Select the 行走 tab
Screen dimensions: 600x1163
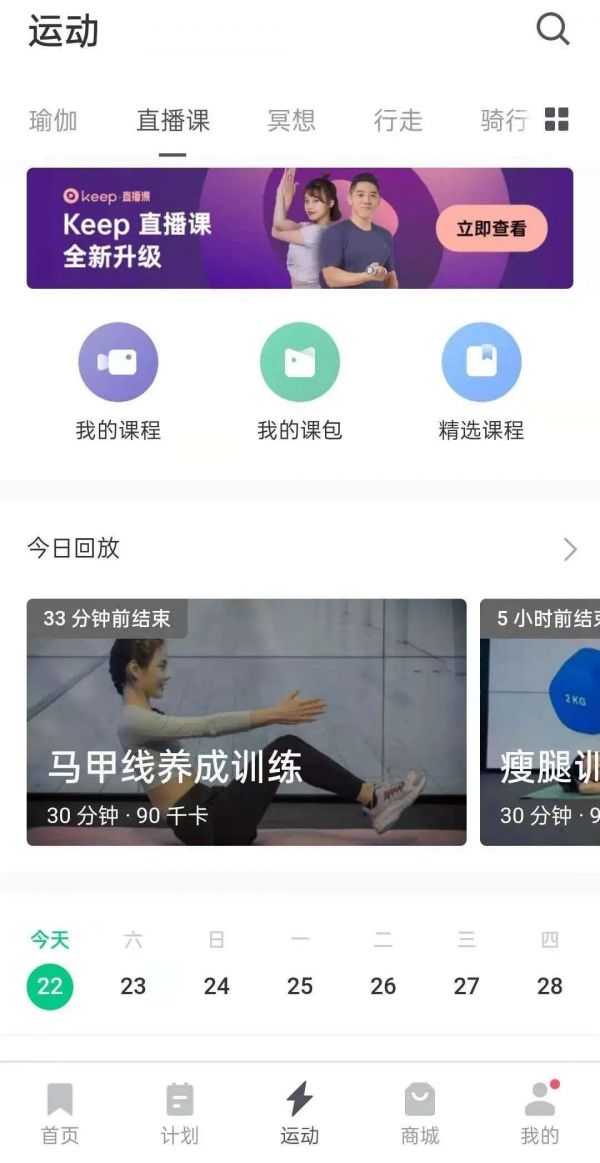click(398, 121)
